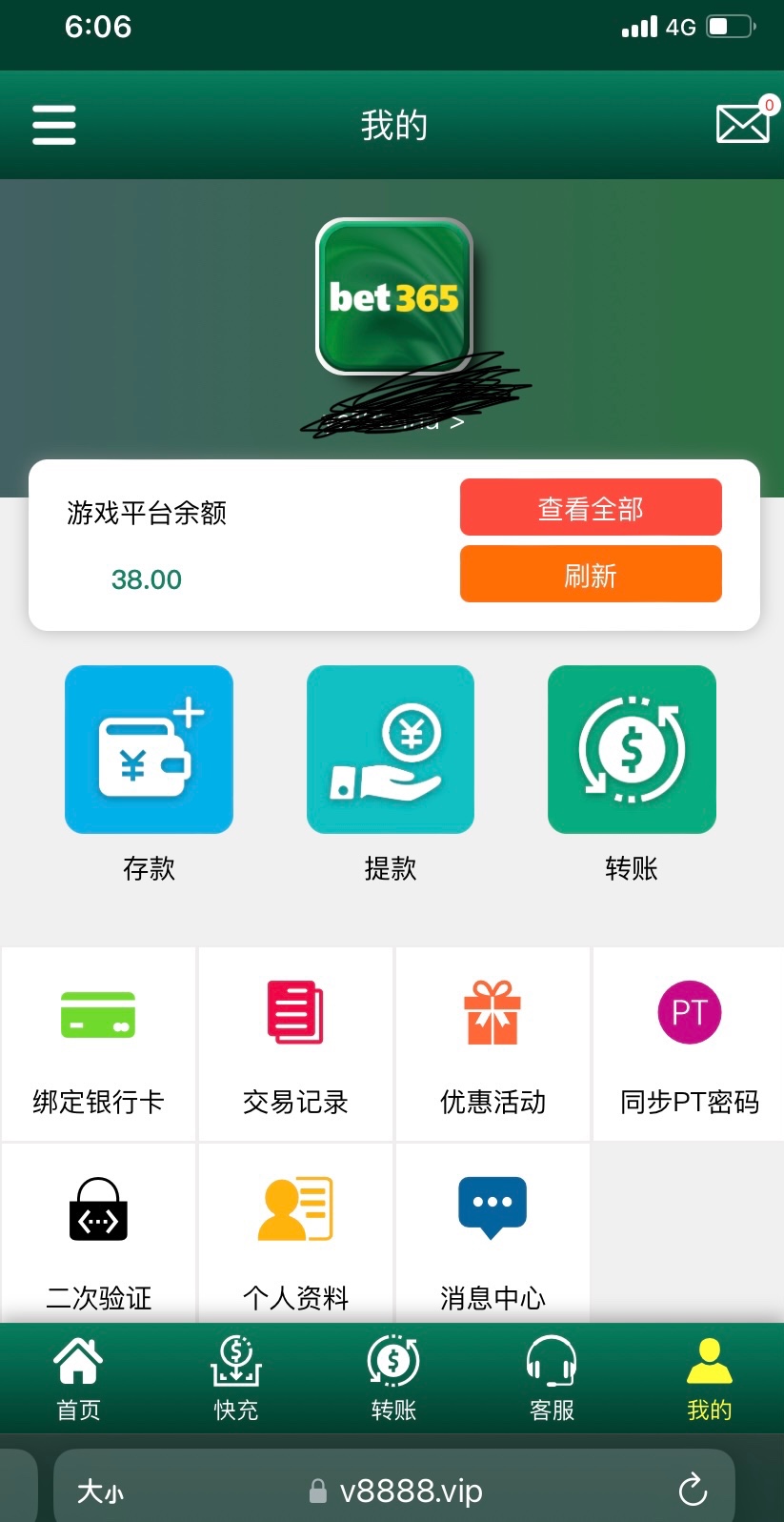Open the mail inbox envelope icon

tap(742, 124)
